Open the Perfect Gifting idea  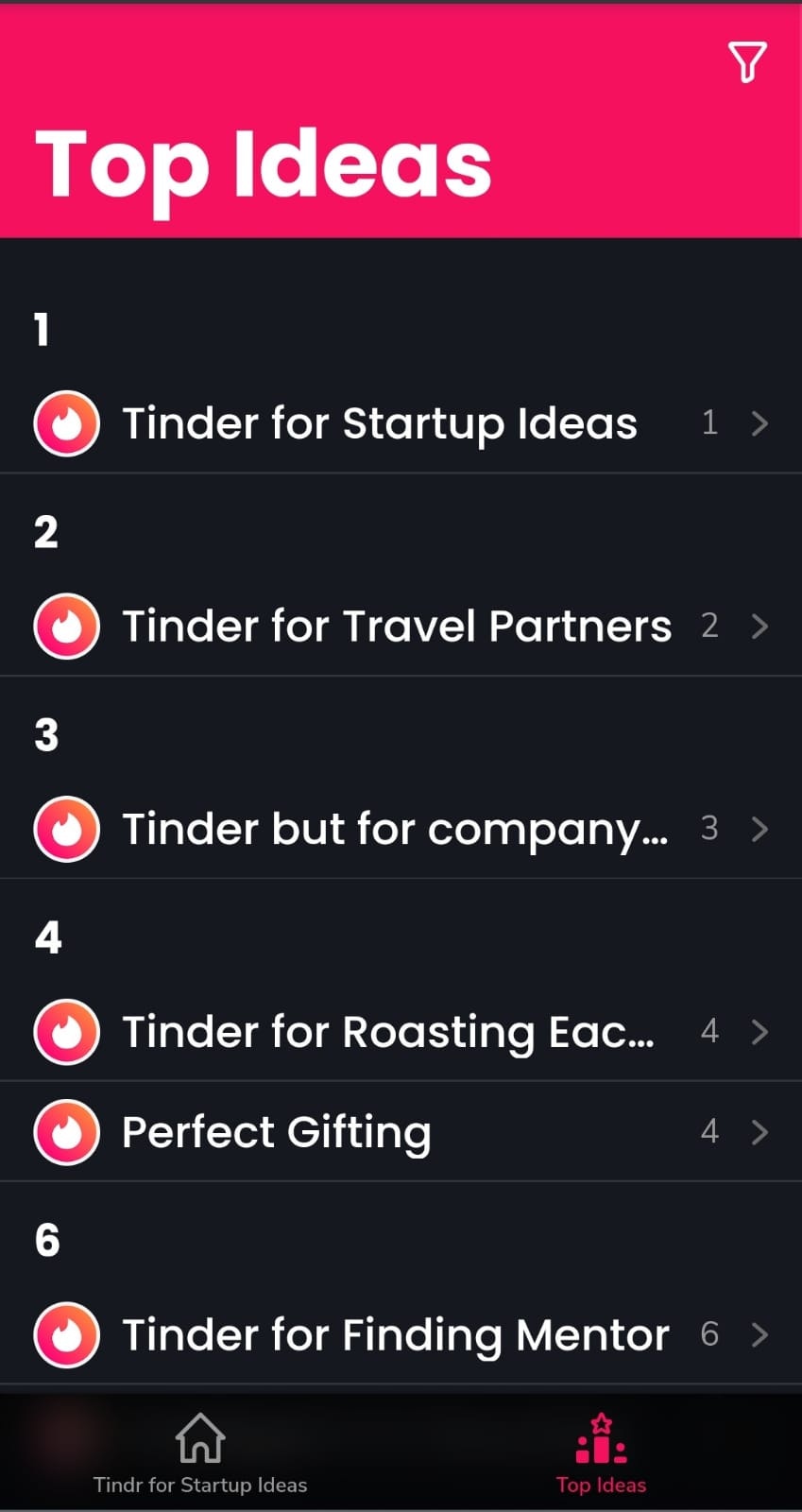[275, 1131]
